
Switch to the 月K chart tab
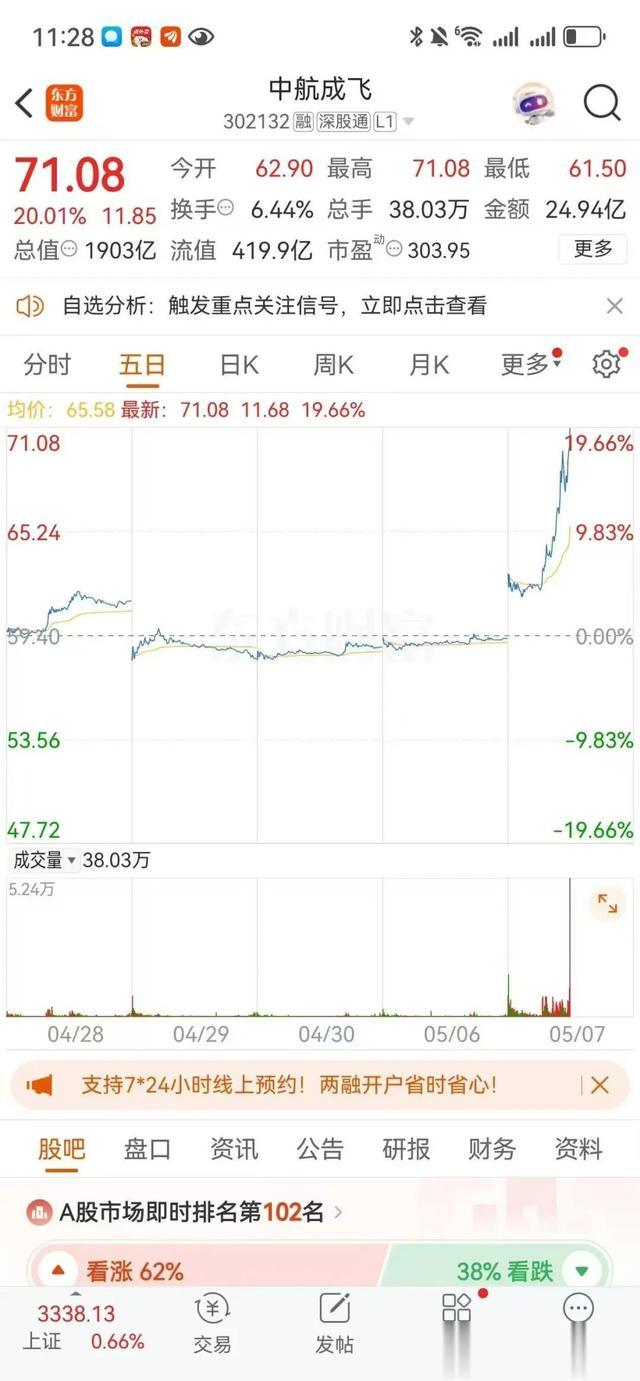tap(428, 364)
